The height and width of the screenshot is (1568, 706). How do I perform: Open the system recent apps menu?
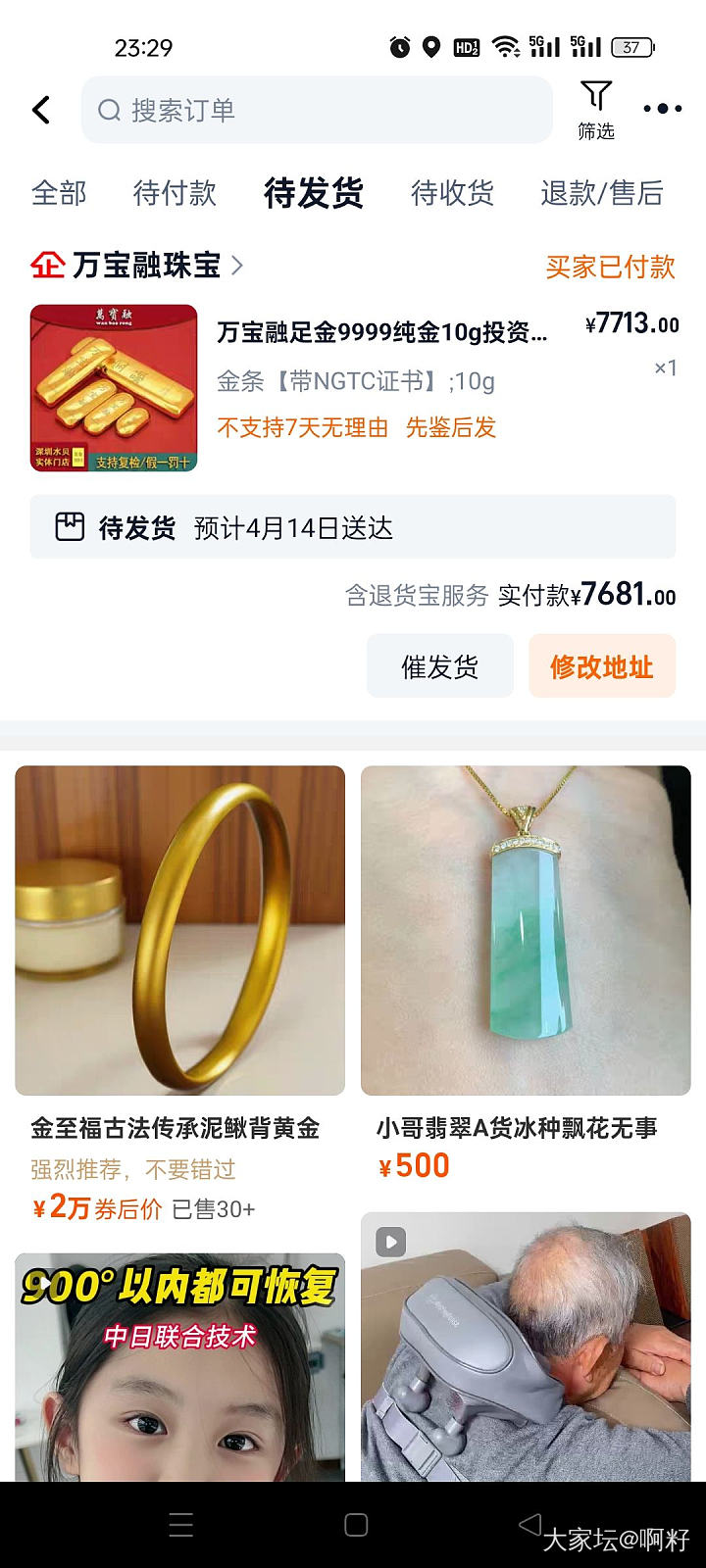pos(181,1525)
